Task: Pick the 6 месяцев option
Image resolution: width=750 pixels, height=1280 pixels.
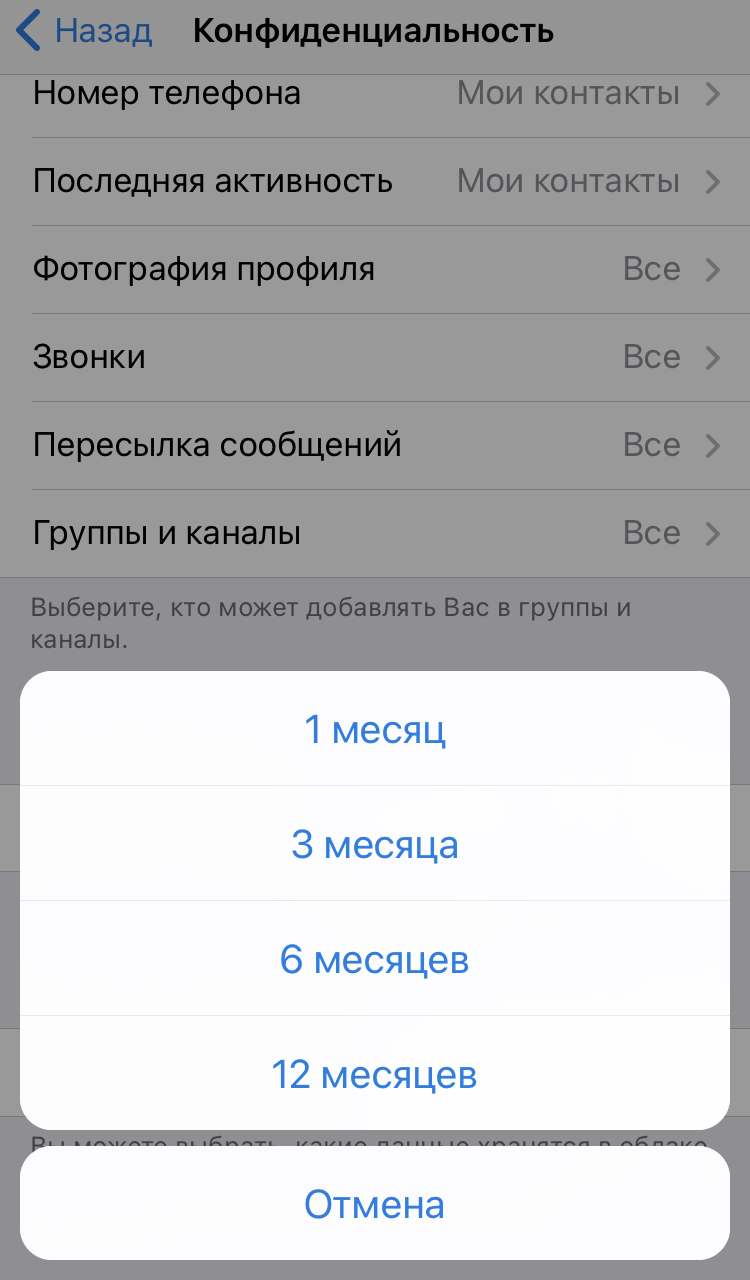Action: click(375, 959)
